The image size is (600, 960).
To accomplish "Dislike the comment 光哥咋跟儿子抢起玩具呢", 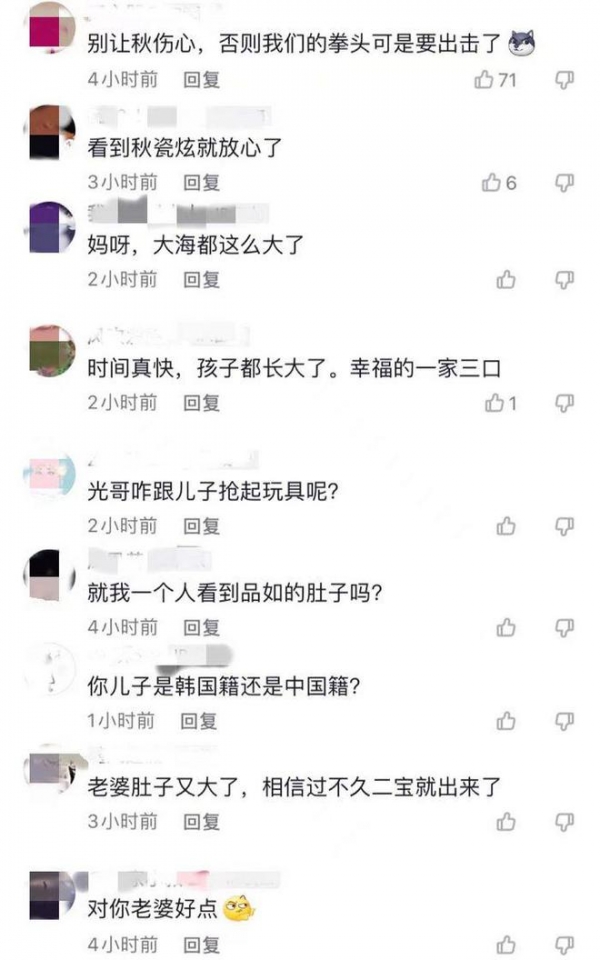I will click(x=565, y=526).
